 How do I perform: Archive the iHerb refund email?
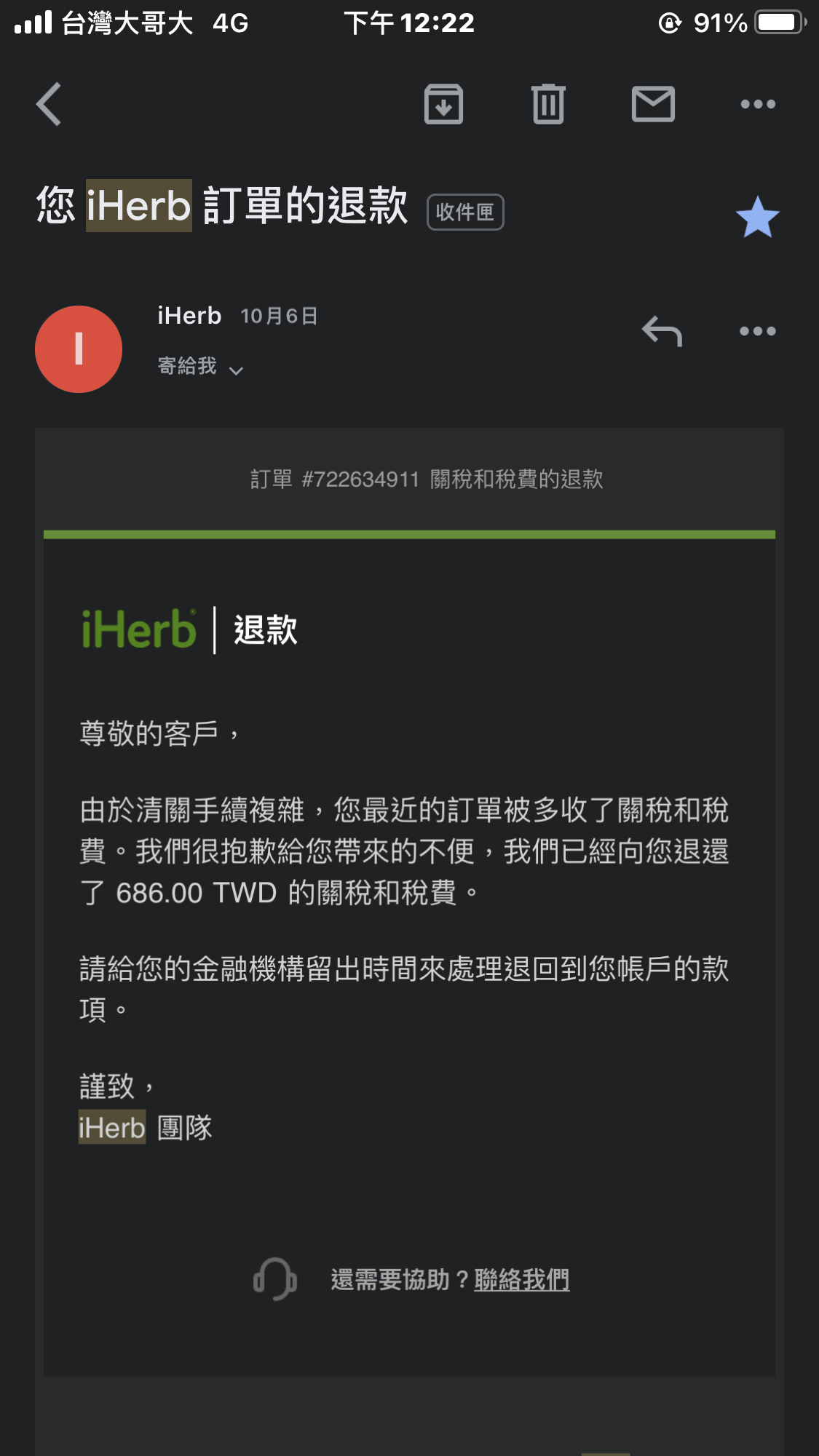pyautogui.click(x=443, y=103)
